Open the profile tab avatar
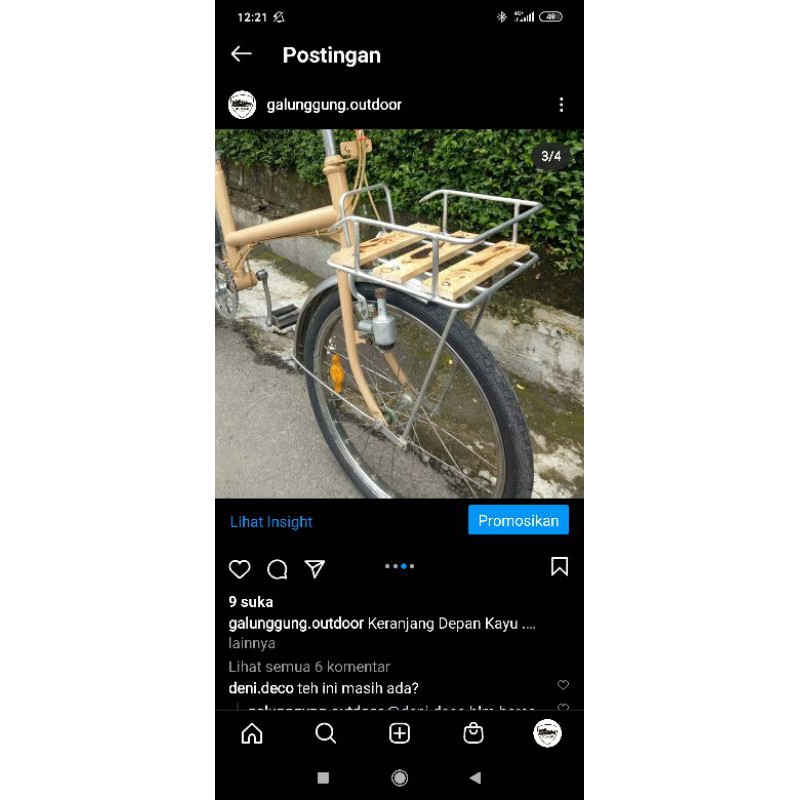Image resolution: width=800 pixels, height=800 pixels. click(547, 734)
